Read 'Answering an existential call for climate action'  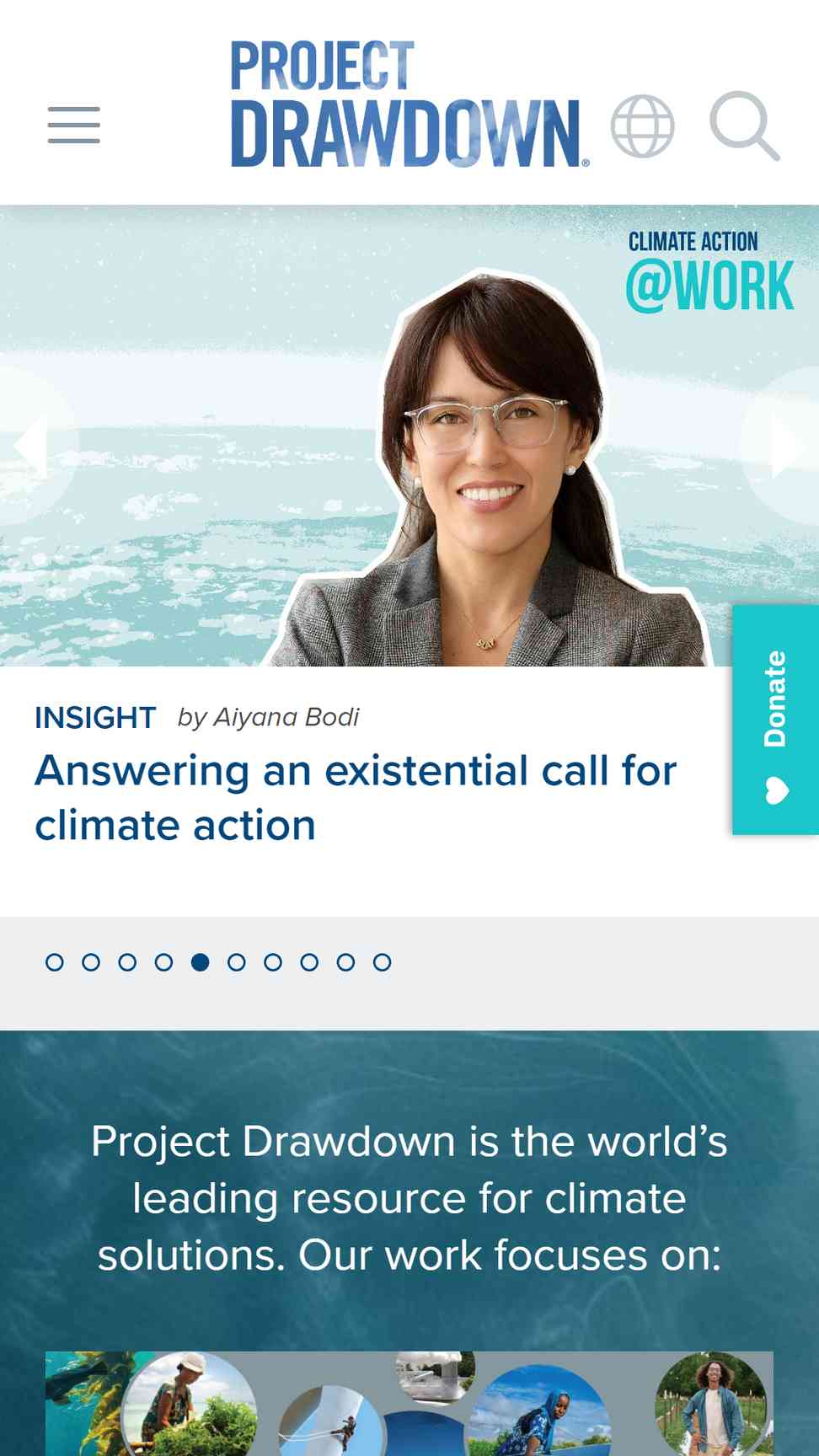click(x=356, y=797)
